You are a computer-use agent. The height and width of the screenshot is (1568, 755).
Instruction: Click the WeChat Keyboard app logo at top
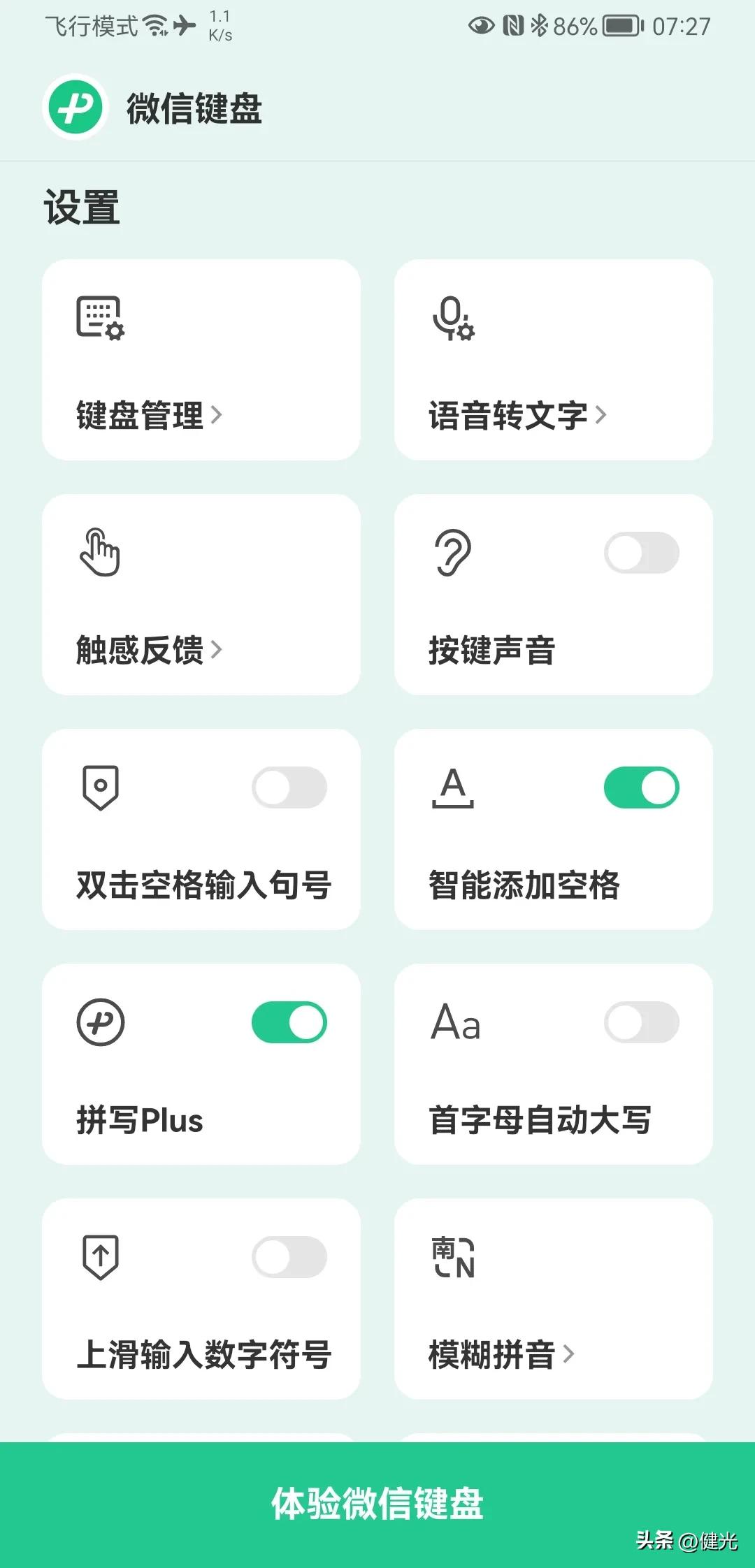pos(75,108)
